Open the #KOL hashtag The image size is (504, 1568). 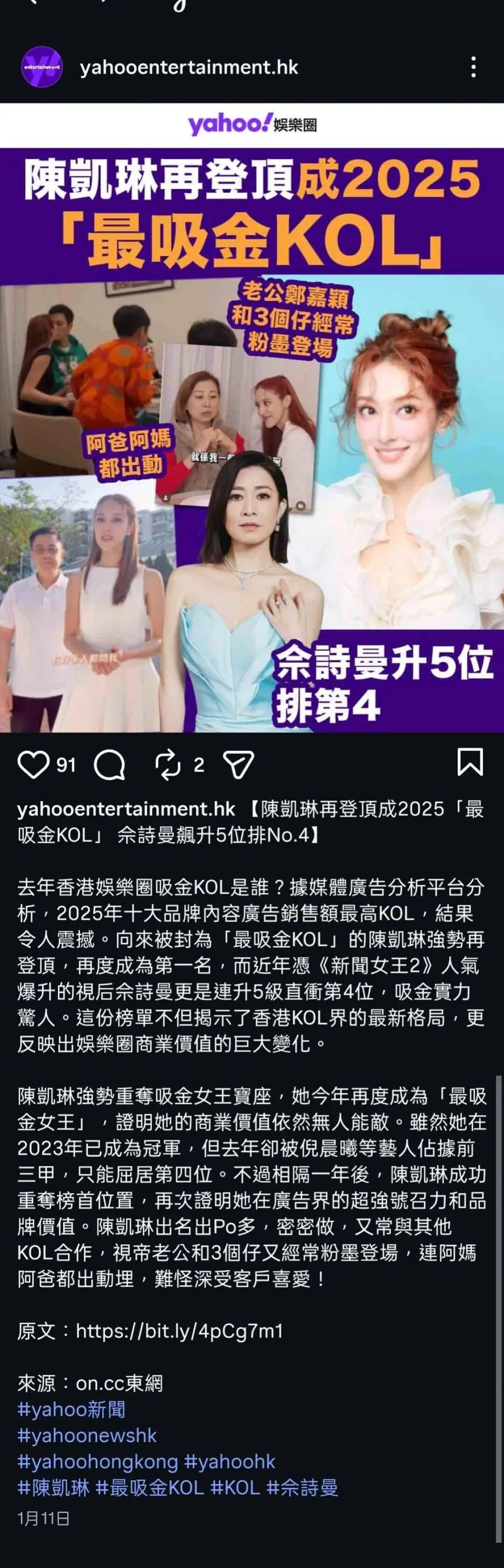coord(235,1488)
